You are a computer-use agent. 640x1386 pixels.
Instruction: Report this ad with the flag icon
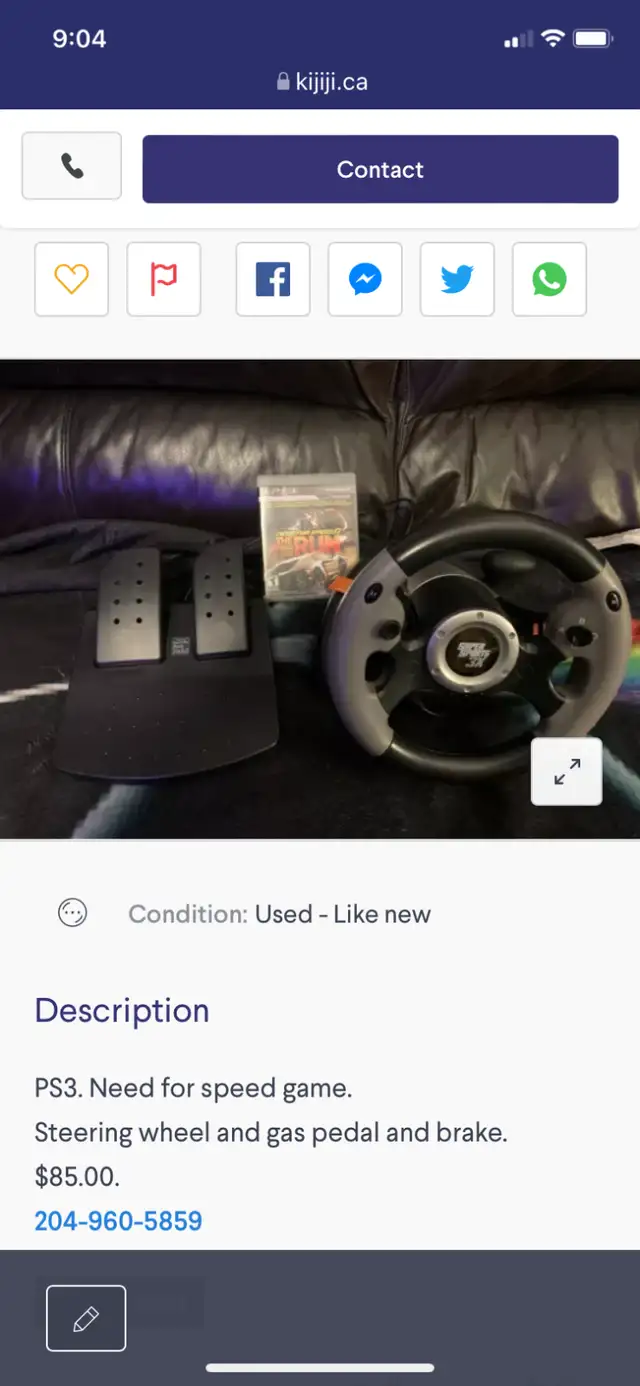click(x=164, y=279)
